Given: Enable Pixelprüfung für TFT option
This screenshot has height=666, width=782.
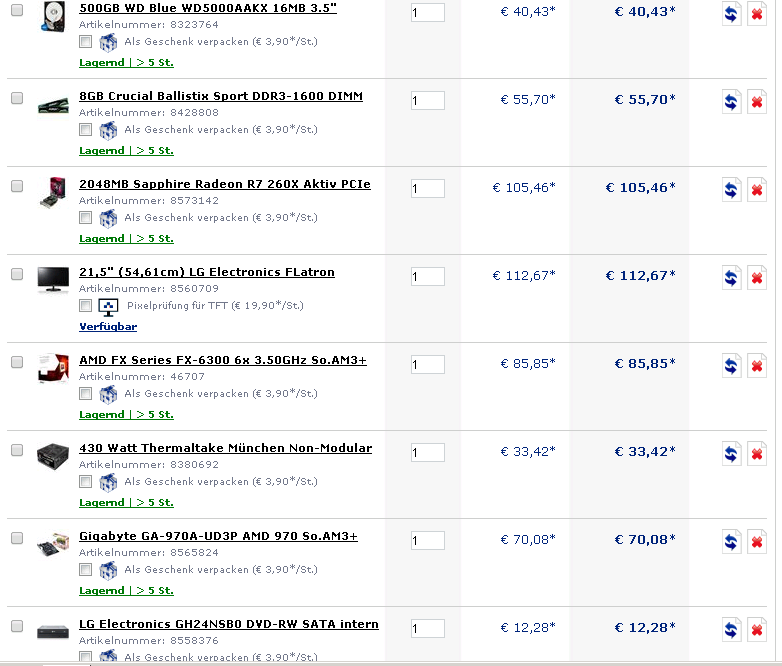Looking at the screenshot, I should click(x=85, y=305).
